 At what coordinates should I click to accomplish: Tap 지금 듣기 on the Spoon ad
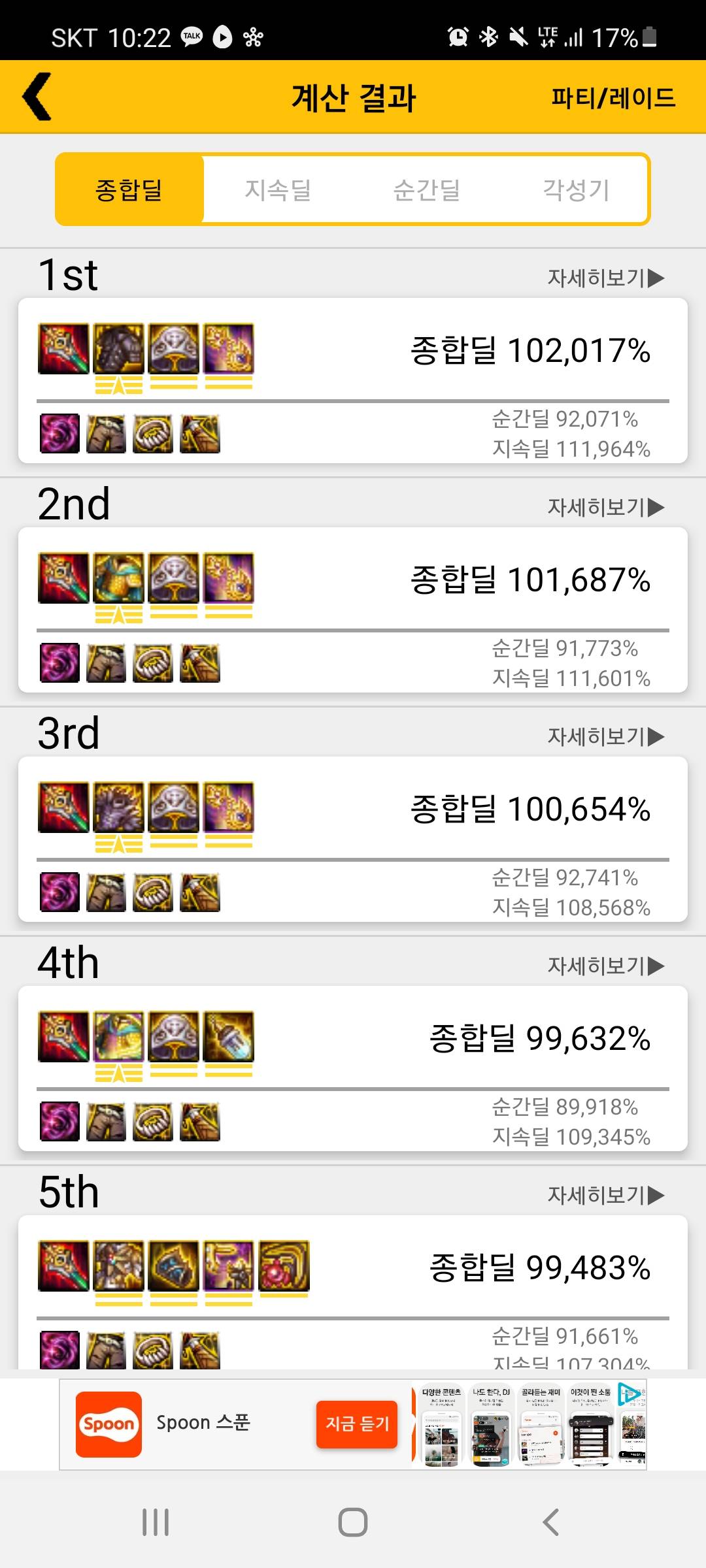(x=357, y=1424)
